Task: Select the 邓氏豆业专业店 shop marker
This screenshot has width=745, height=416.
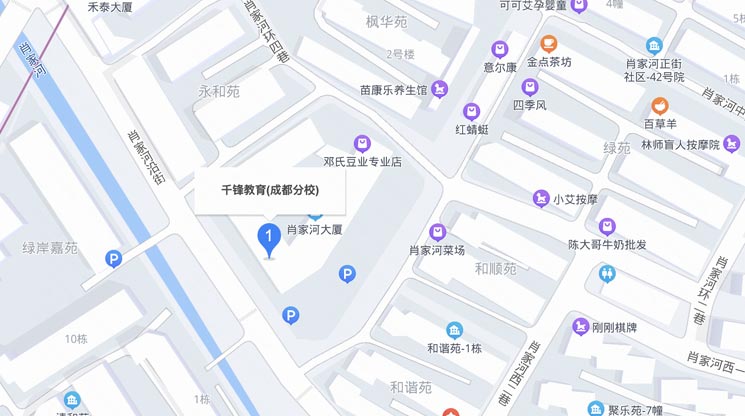Action: pyautogui.click(x=362, y=143)
